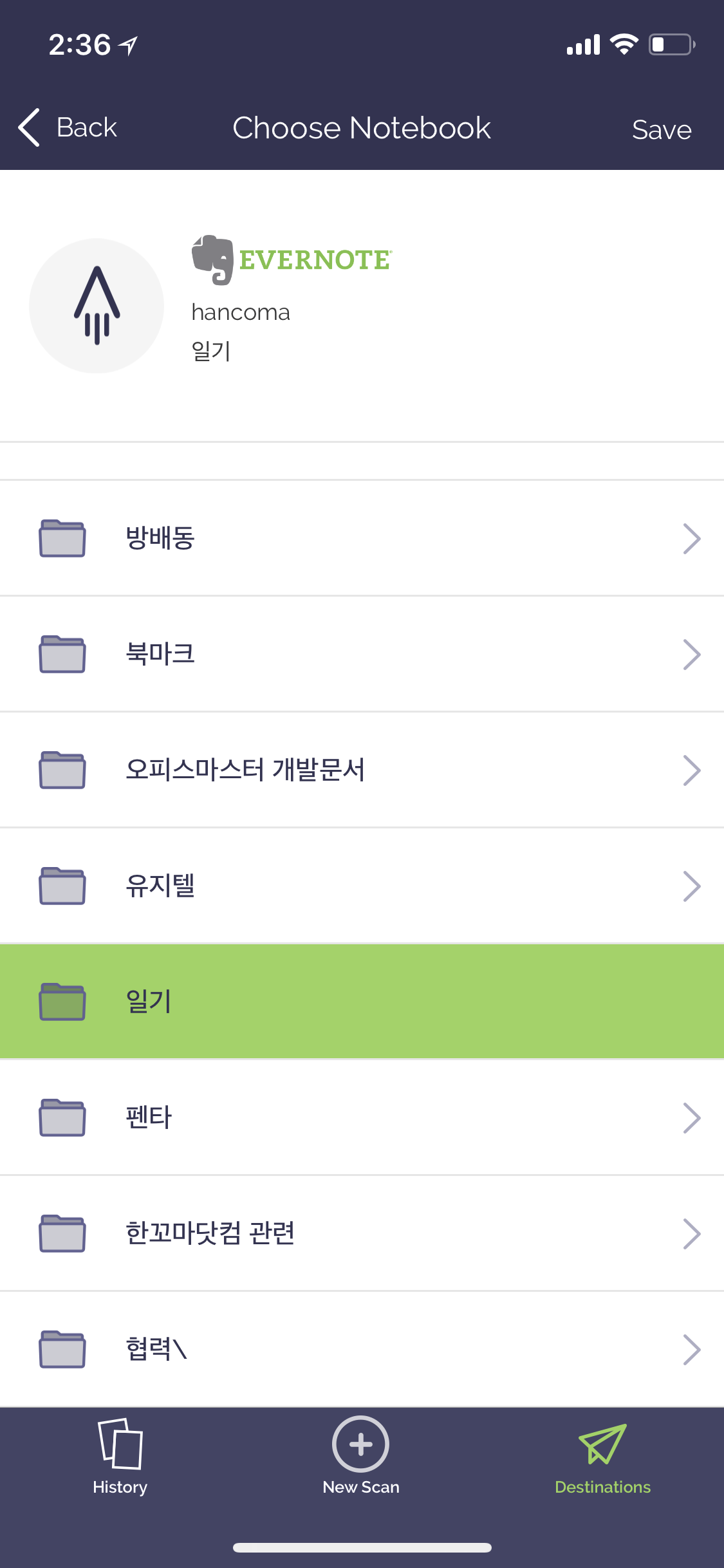
Task: Open the 한꼬마닷컴 관련 chevron
Action: (x=692, y=1233)
